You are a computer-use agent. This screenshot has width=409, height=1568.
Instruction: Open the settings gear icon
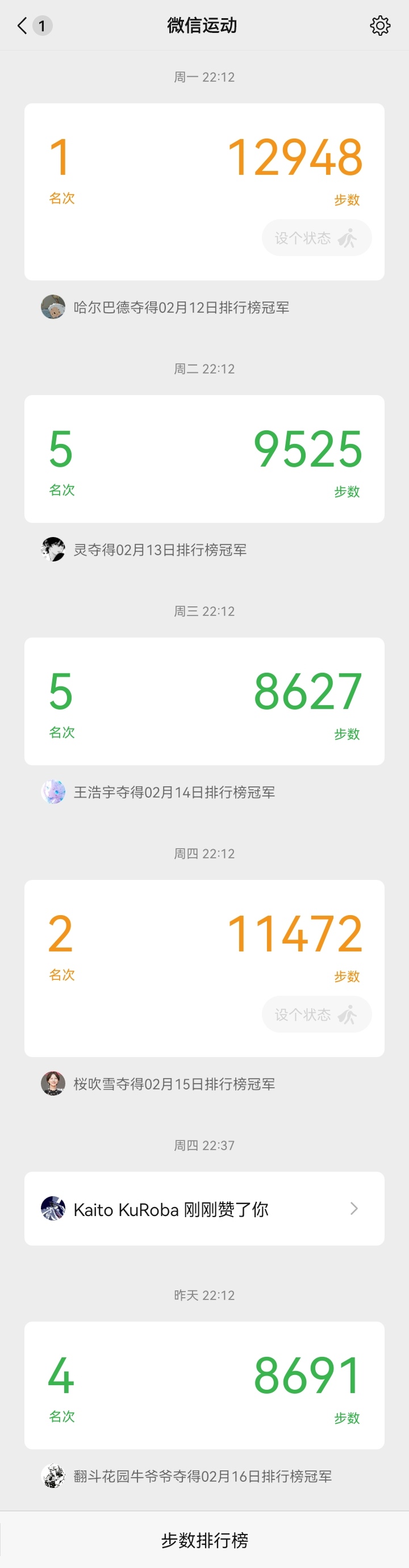[x=380, y=26]
